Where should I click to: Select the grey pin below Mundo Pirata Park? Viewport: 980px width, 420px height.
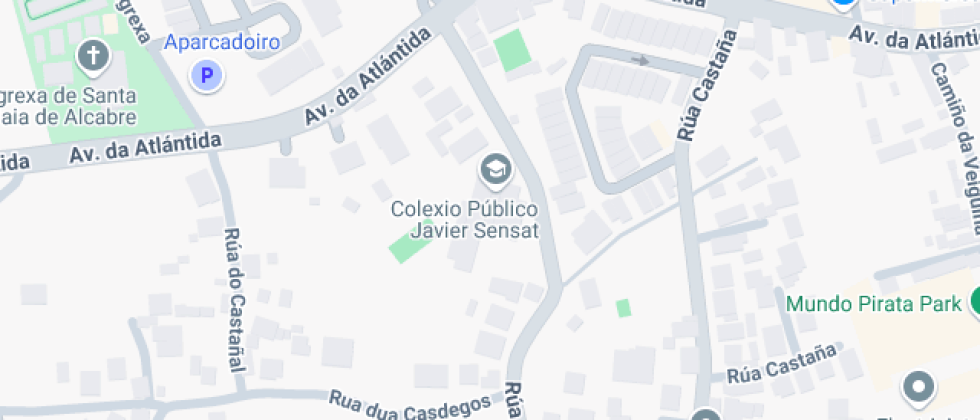click(x=918, y=388)
